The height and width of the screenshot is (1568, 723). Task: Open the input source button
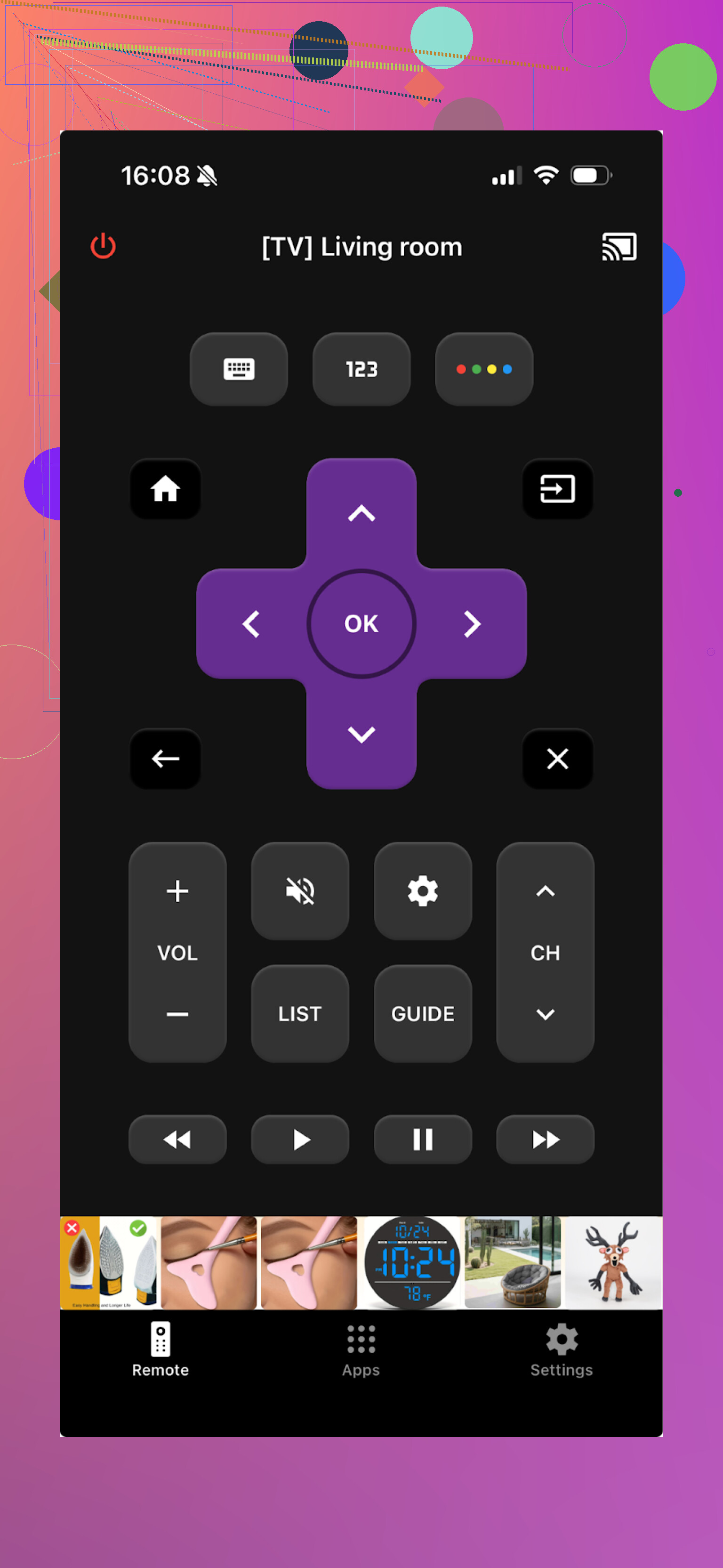coord(557,489)
